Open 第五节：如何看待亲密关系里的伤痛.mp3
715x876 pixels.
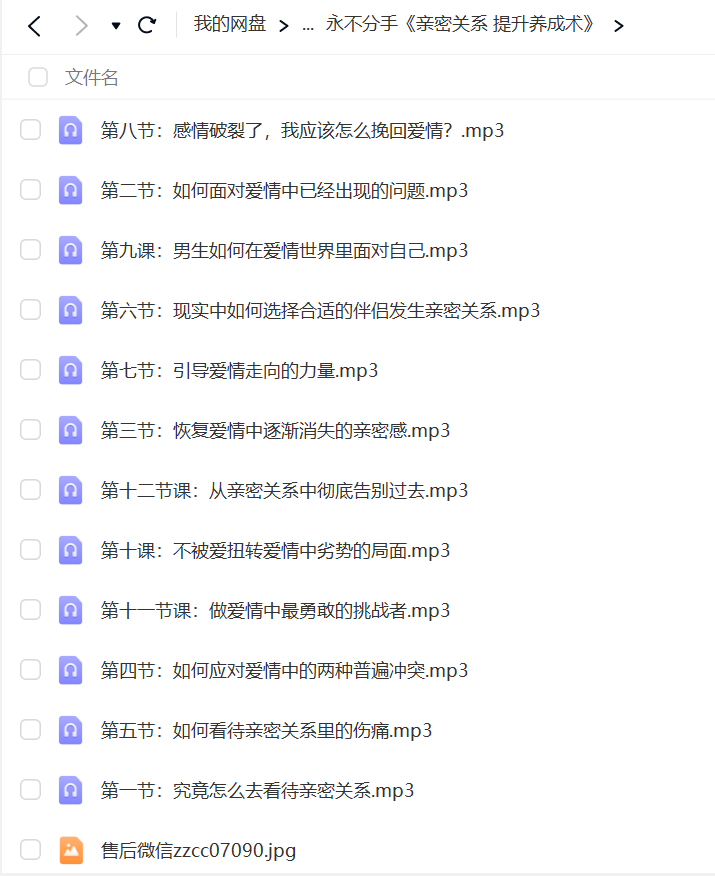[266, 730]
